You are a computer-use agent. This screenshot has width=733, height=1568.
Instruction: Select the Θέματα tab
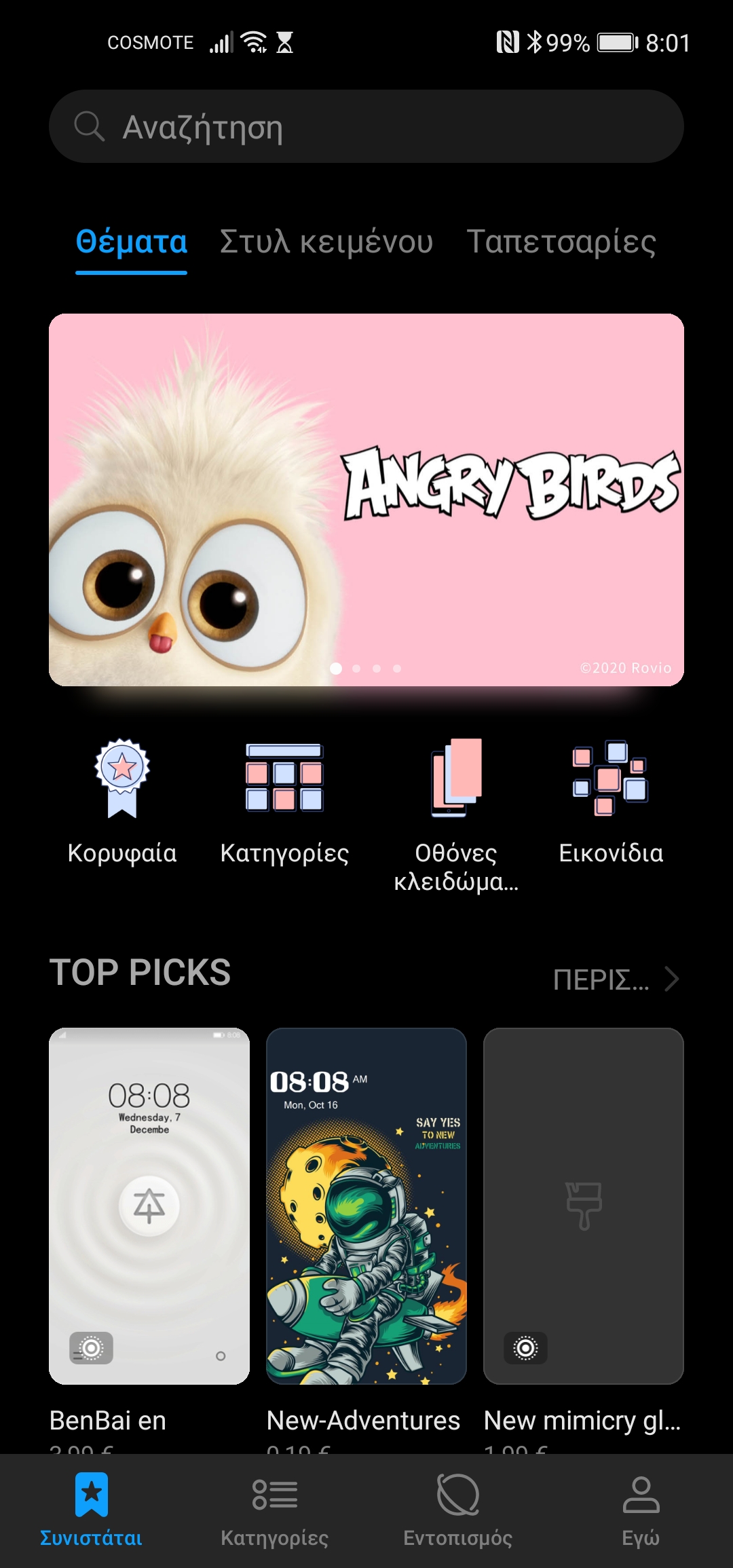click(x=131, y=242)
